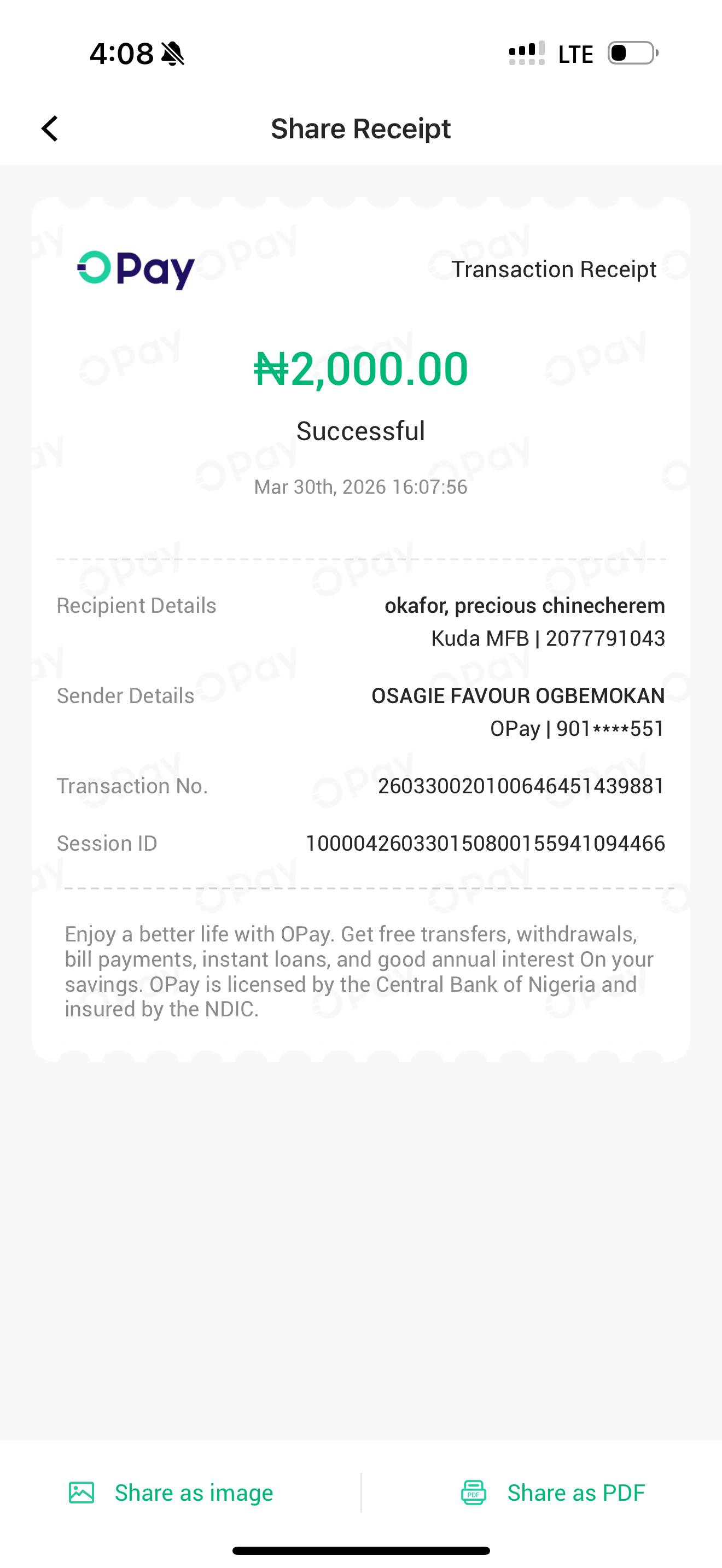Screen dimensions: 722x1568
Task: Share the receipt as image
Action: pyautogui.click(x=171, y=1493)
